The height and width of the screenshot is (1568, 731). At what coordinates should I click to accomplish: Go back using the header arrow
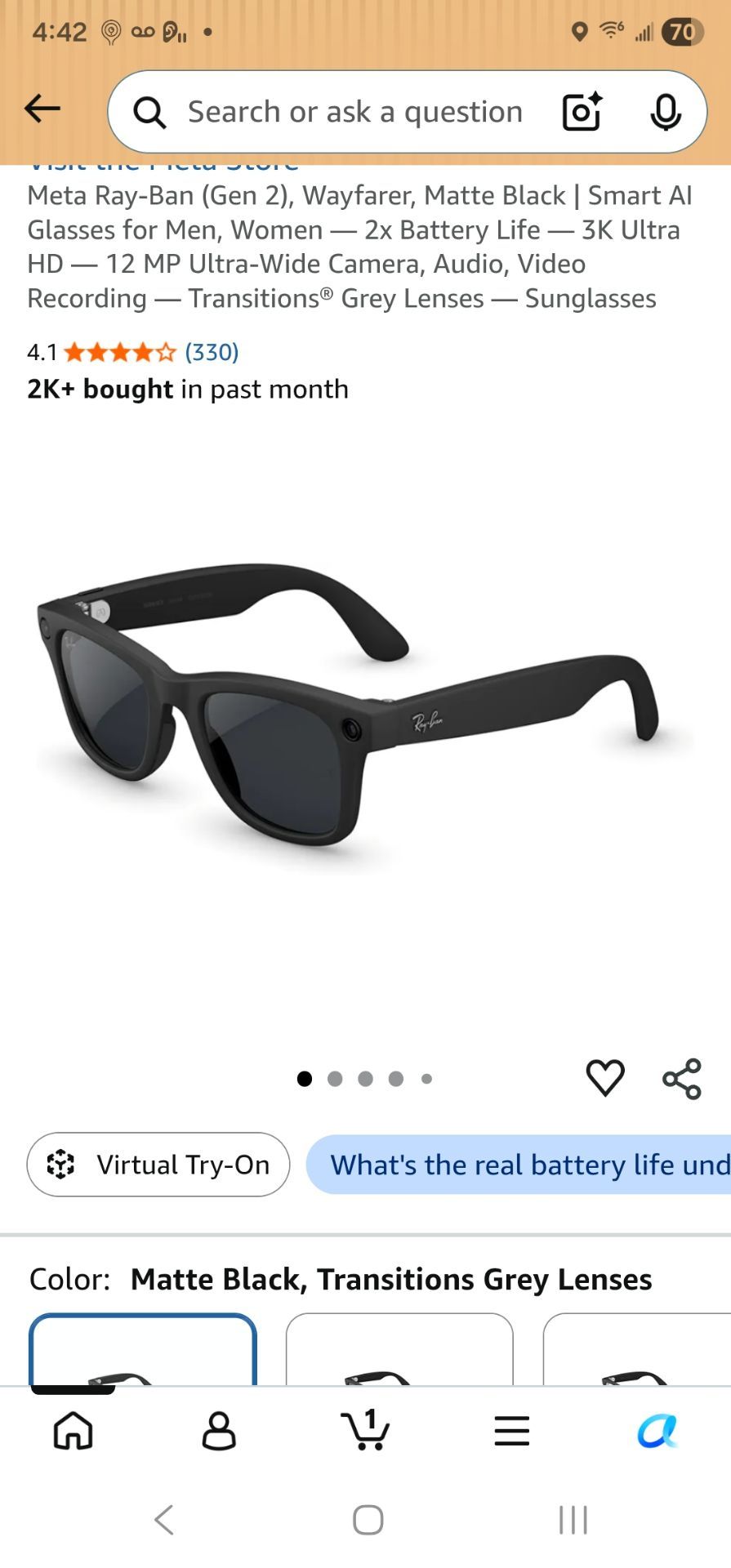click(x=42, y=109)
